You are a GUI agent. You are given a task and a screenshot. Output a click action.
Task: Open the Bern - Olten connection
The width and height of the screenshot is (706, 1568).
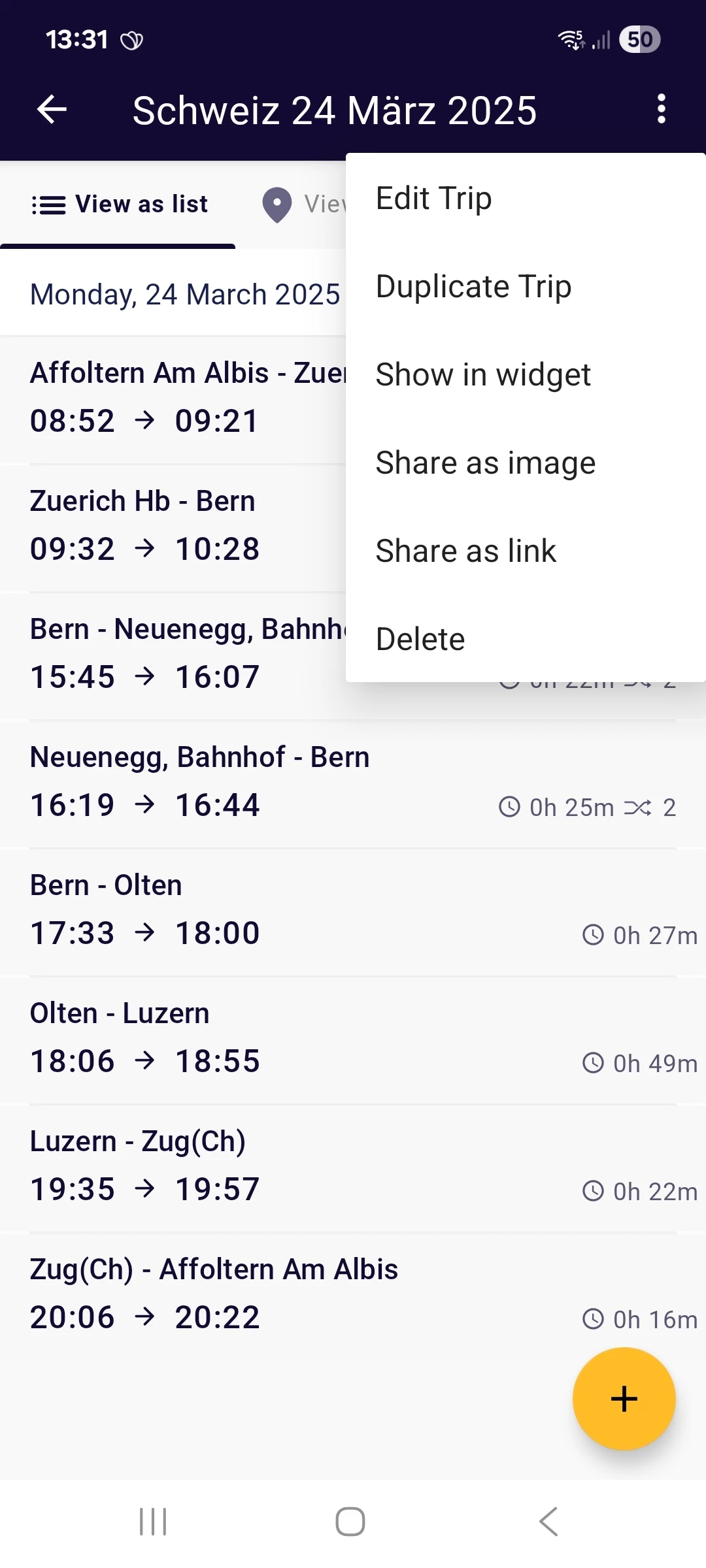(x=261, y=910)
